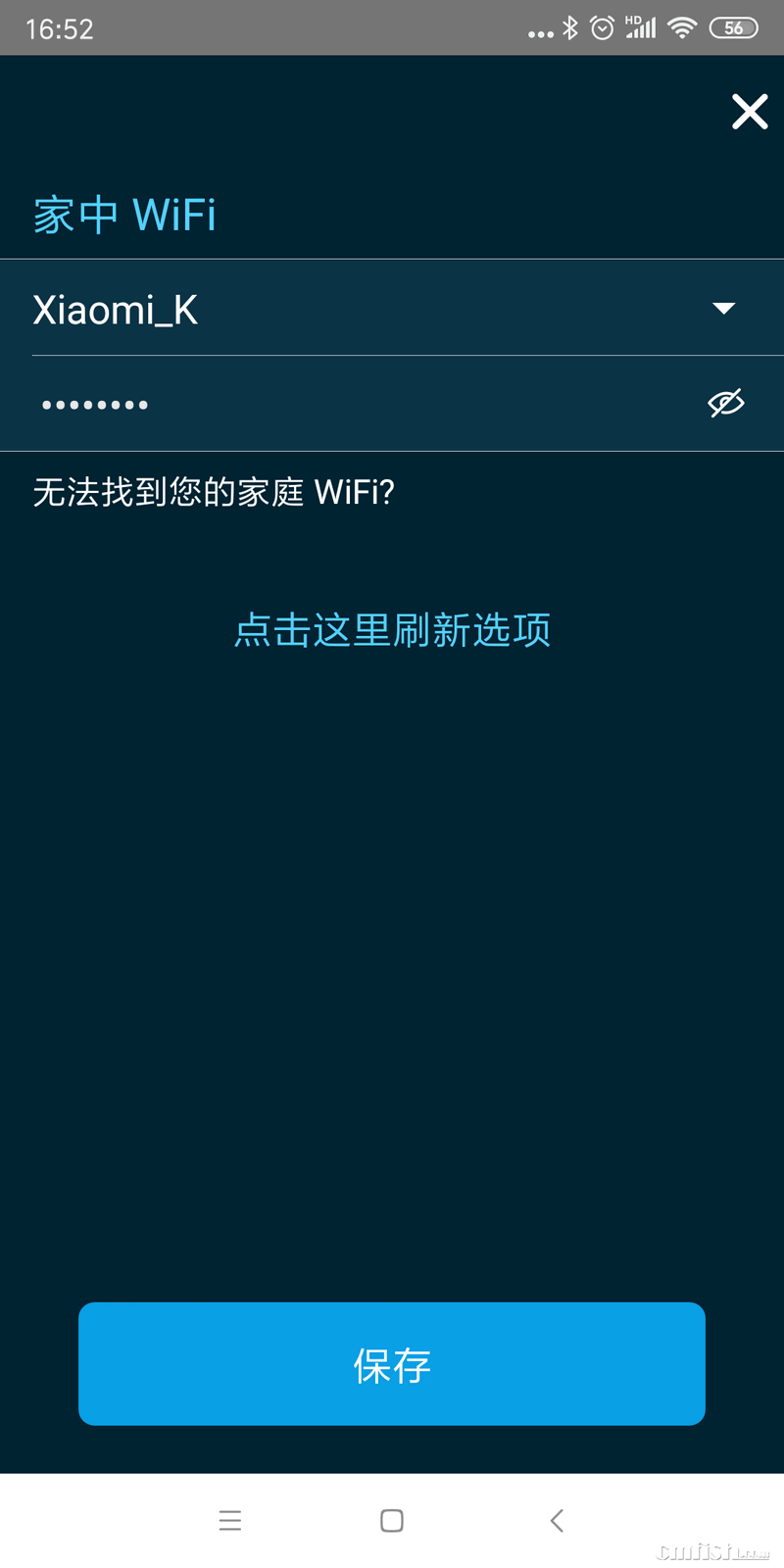The image size is (784, 1568).
Task: Close the home WiFi setup screen
Action: pos(750,112)
